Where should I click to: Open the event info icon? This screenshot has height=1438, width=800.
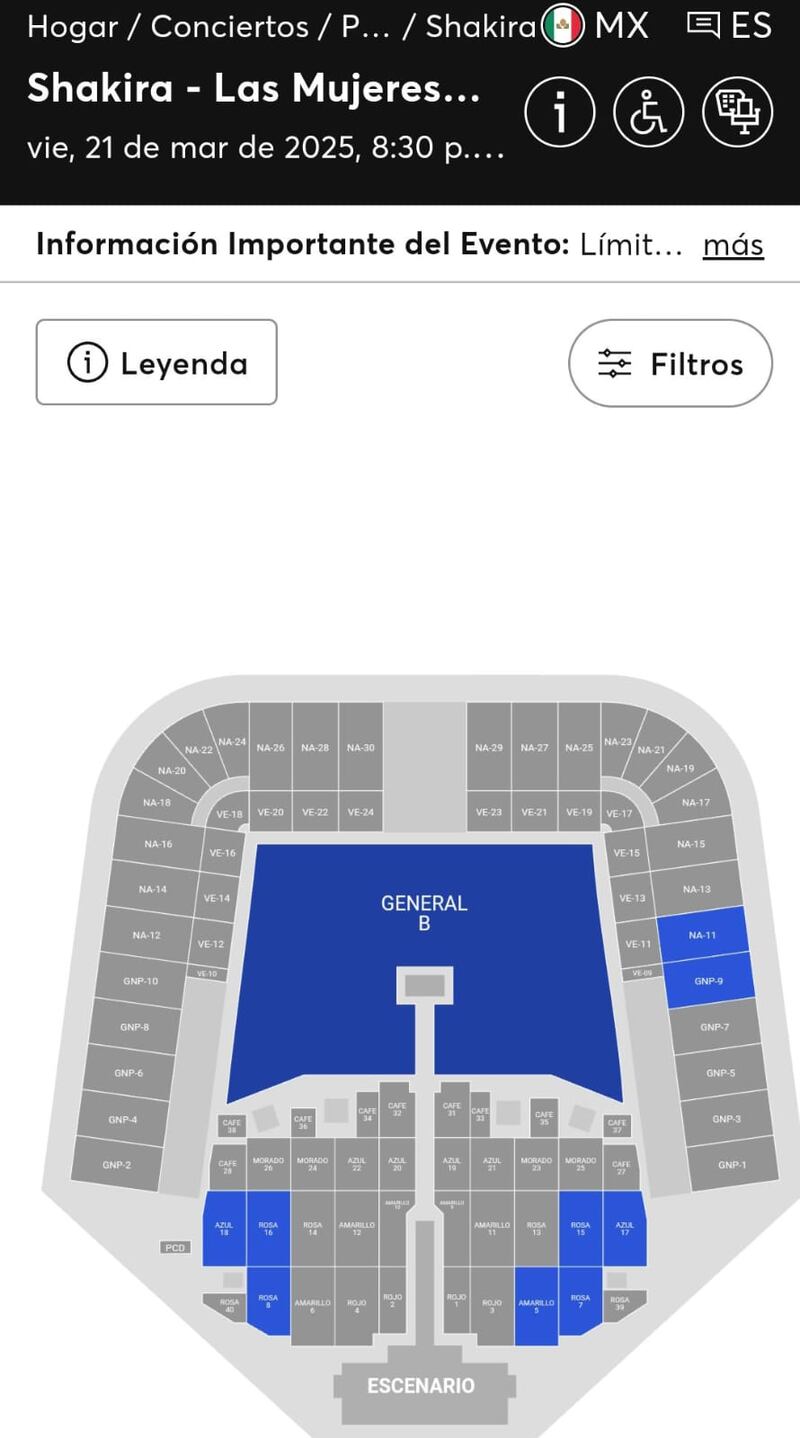tap(560, 112)
